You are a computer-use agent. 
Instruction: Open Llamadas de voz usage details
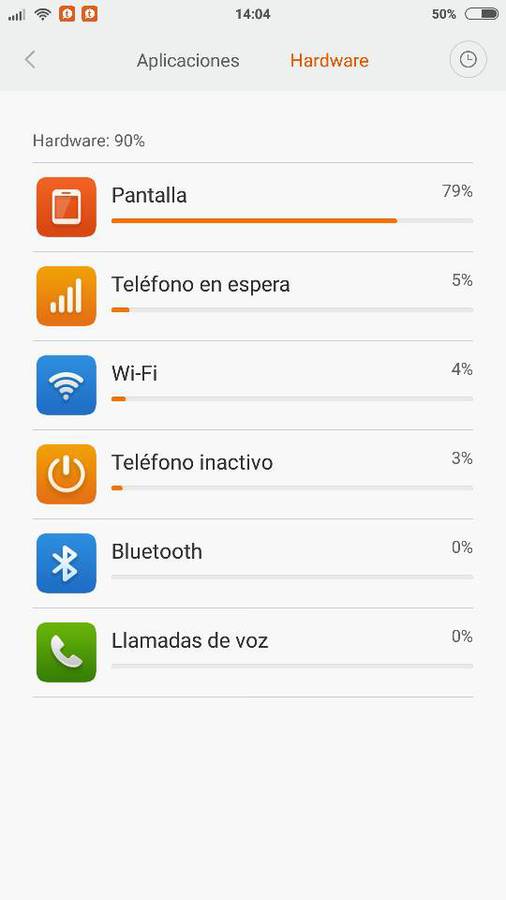coord(253,653)
